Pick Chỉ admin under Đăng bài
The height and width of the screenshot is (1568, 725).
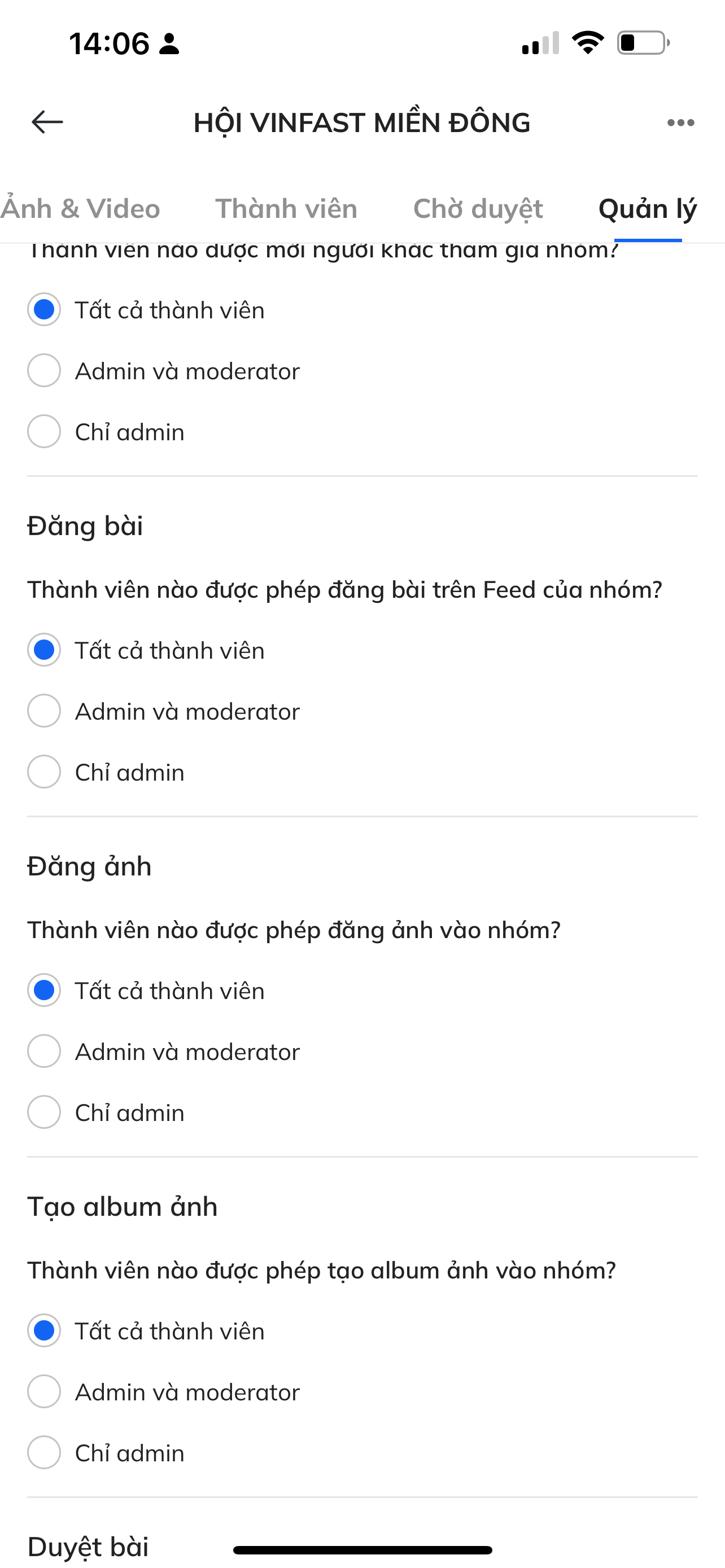click(x=44, y=771)
